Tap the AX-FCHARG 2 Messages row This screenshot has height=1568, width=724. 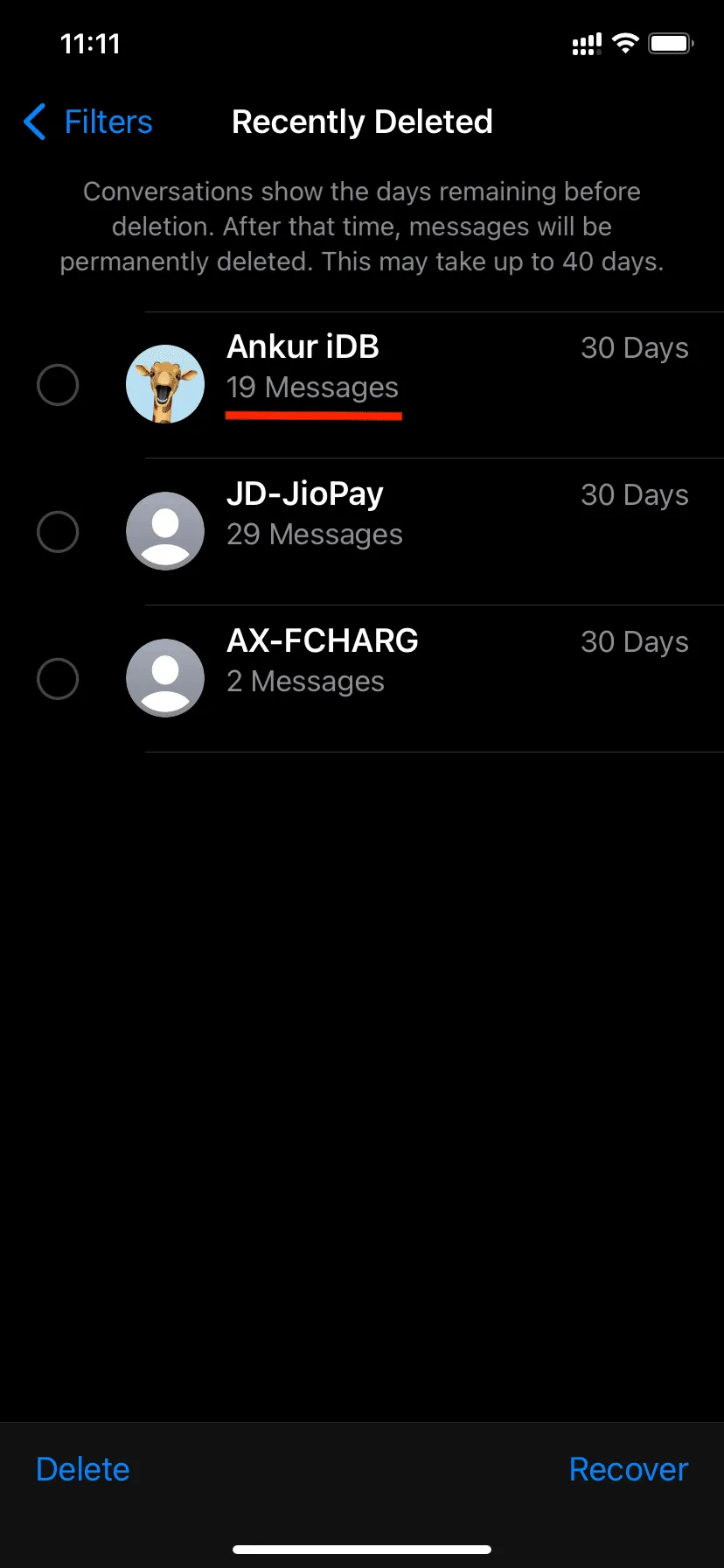point(362,679)
